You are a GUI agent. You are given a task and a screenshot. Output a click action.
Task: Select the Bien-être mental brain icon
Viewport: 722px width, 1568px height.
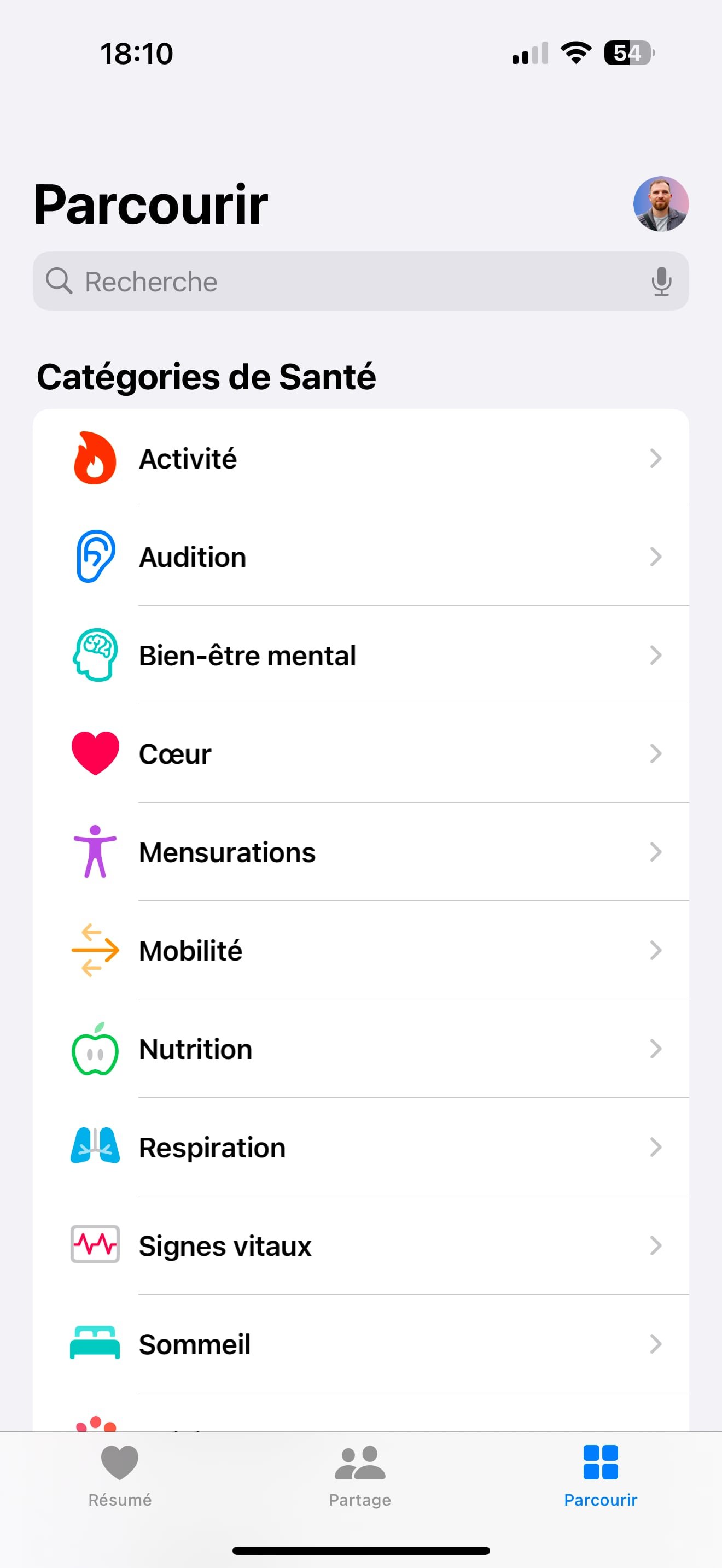pyautogui.click(x=95, y=655)
